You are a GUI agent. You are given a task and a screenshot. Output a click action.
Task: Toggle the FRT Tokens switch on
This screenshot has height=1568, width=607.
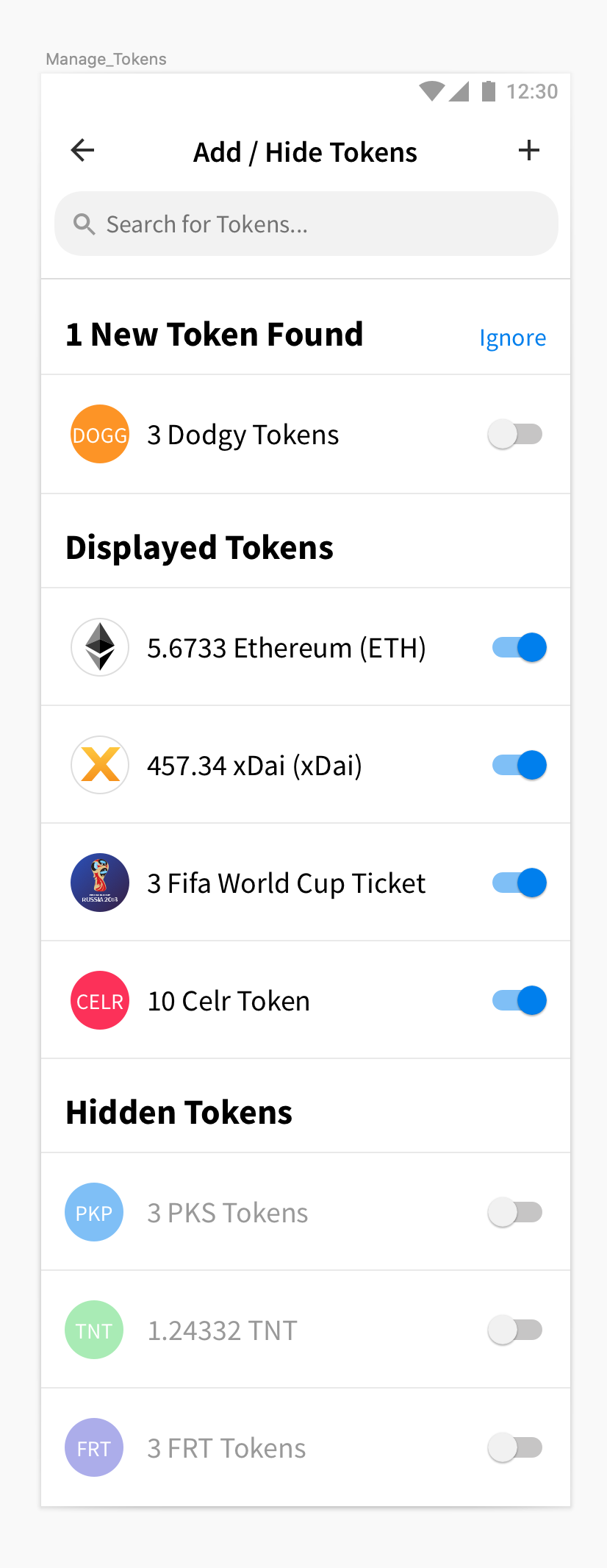515,1447
